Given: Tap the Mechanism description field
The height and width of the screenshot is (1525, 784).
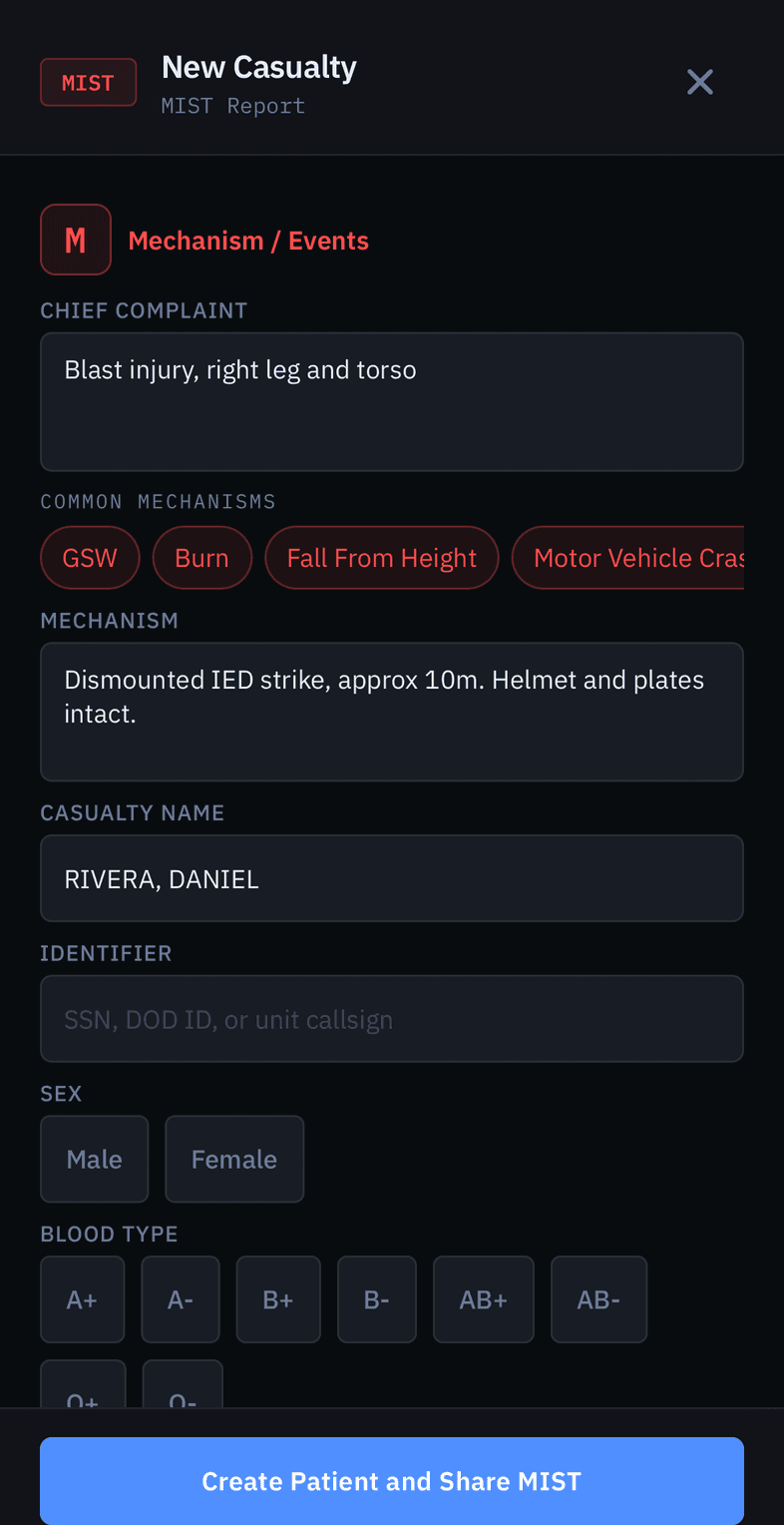Looking at the screenshot, I should [392, 712].
